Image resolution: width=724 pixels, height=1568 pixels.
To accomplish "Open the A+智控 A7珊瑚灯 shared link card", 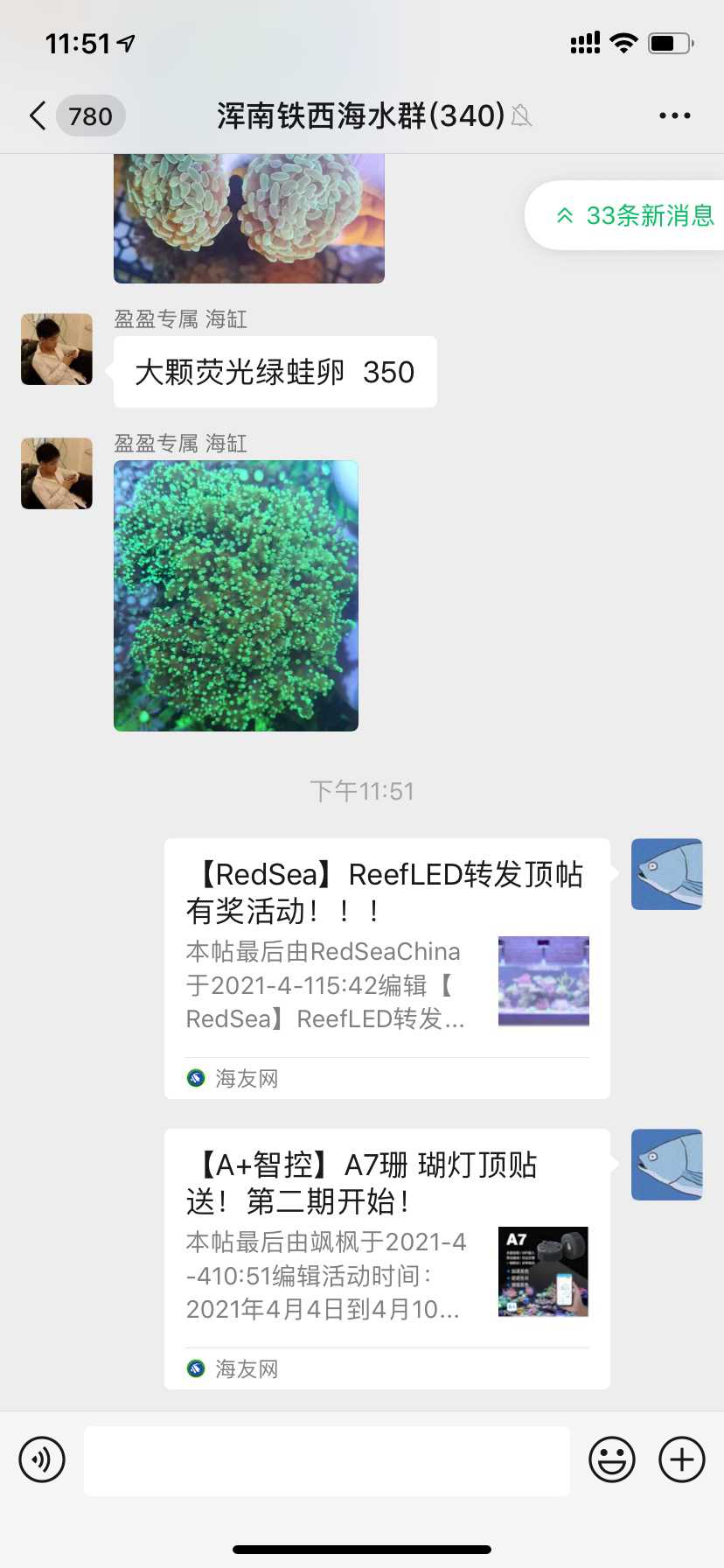I will coord(386,1258).
